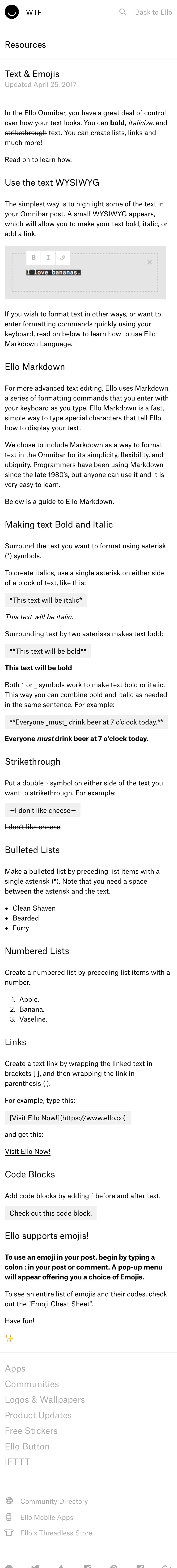View Product Updates

(38, 1415)
